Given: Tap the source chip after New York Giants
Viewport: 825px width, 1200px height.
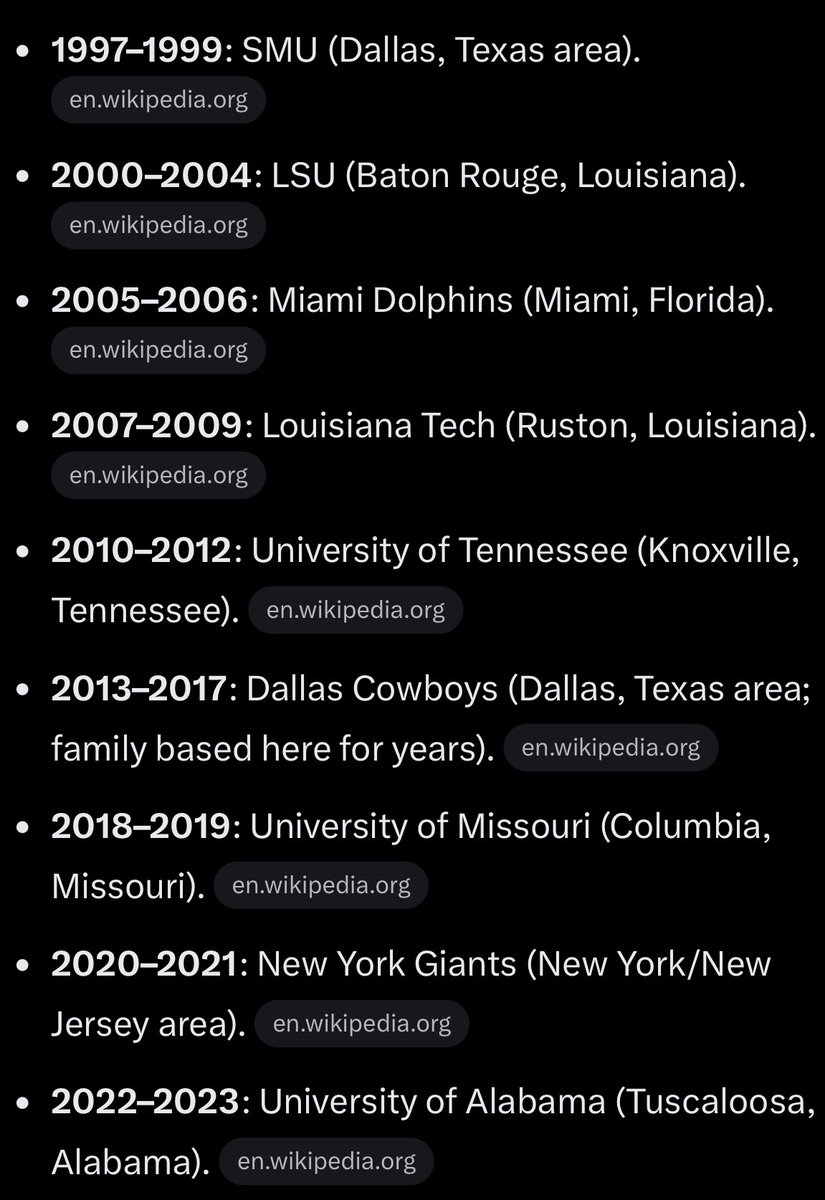Looking at the screenshot, I should tap(362, 1024).
